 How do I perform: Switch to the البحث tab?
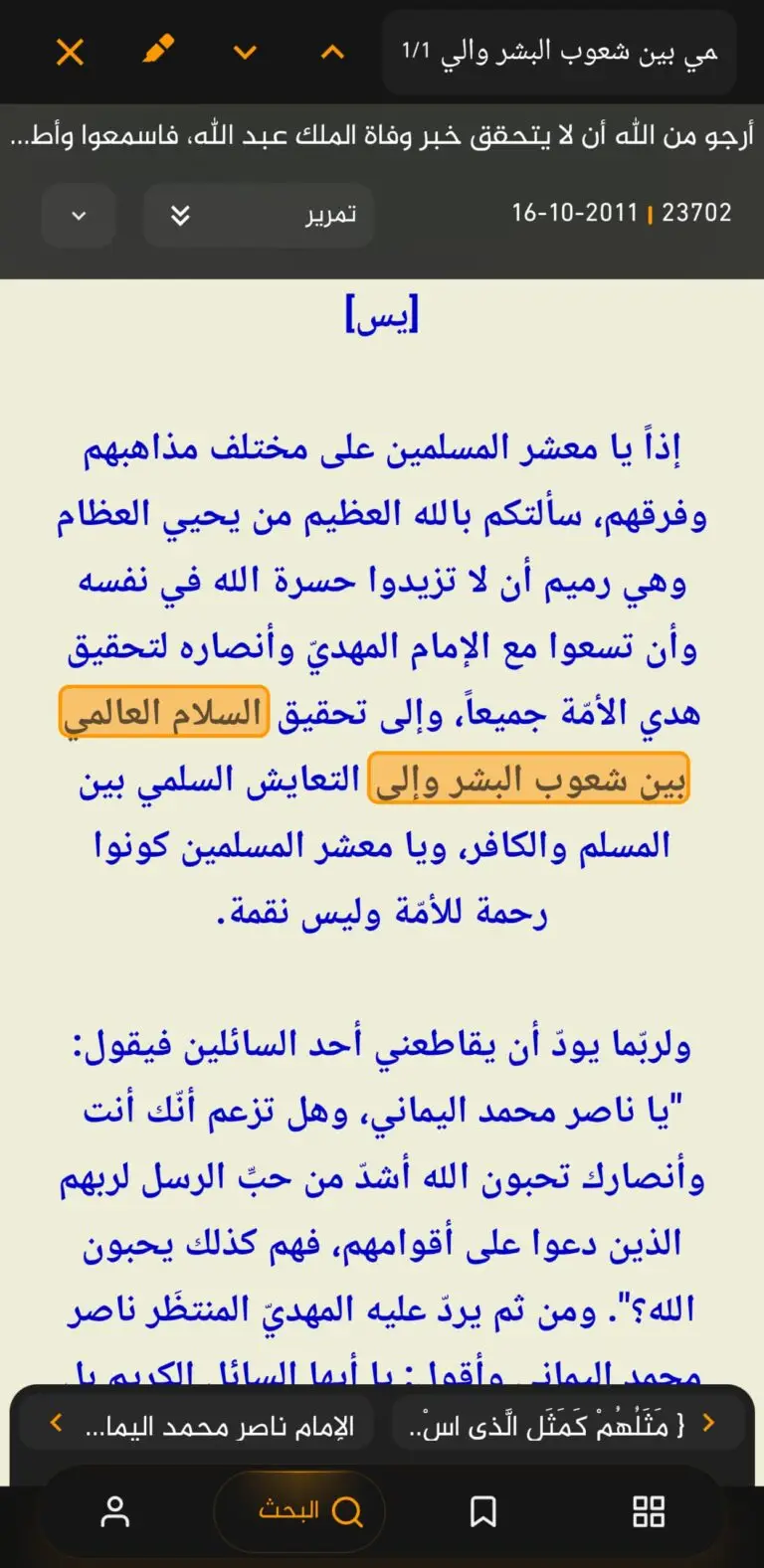[x=298, y=1510]
